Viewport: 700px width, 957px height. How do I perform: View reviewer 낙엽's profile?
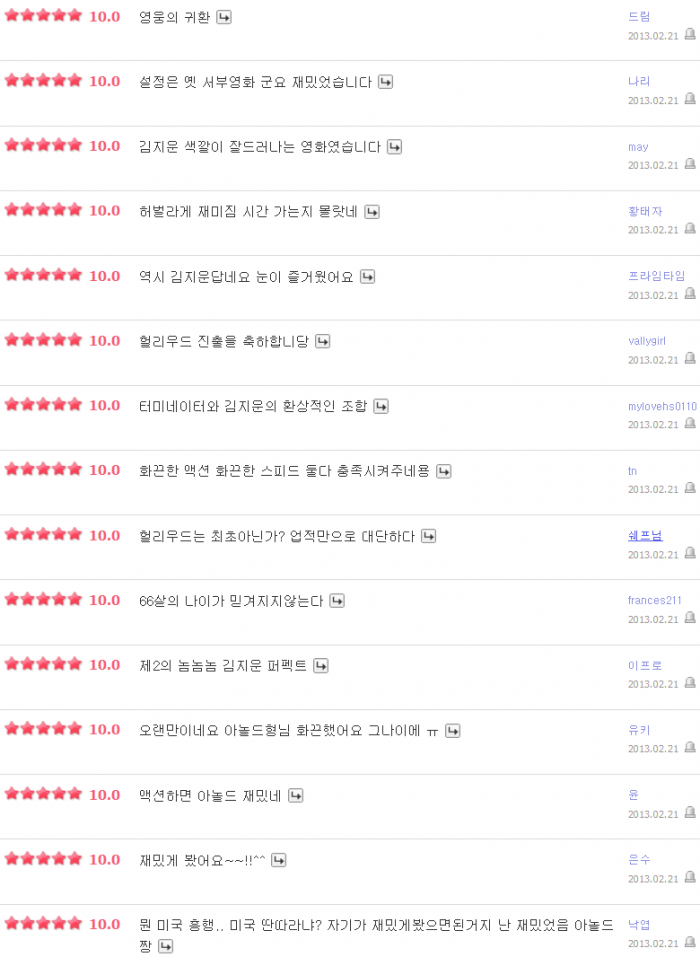pyautogui.click(x=639, y=925)
